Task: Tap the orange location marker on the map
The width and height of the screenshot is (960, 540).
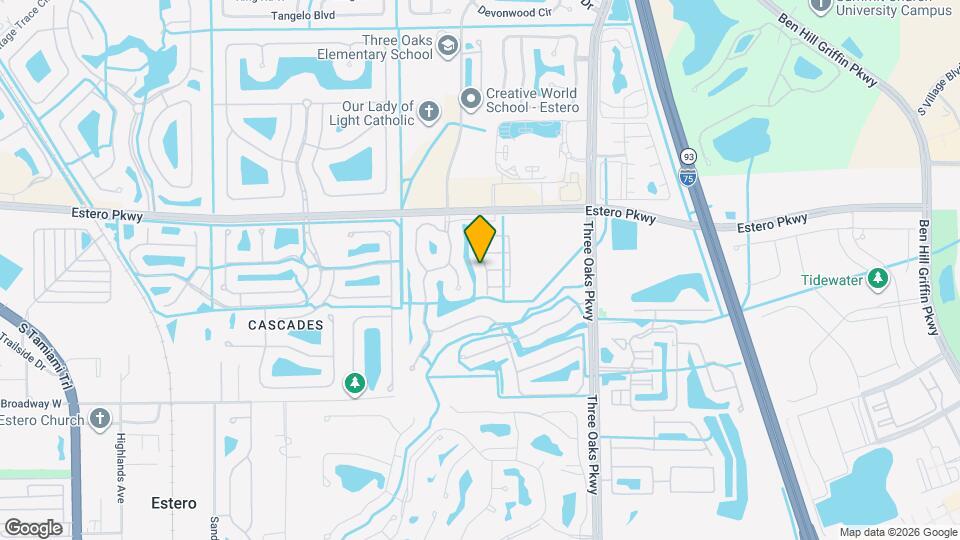Action: pyautogui.click(x=480, y=239)
